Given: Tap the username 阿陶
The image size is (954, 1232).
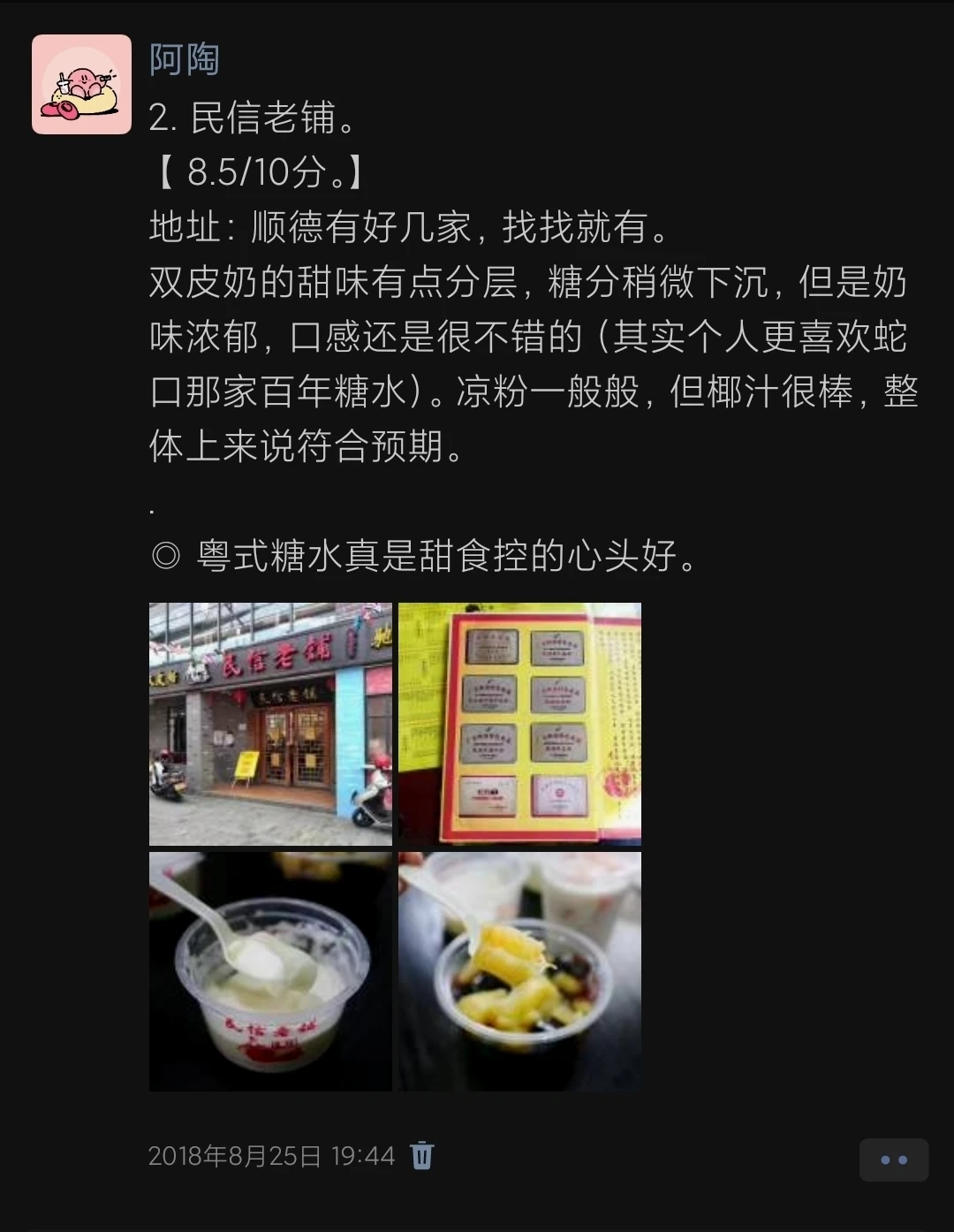Looking at the screenshot, I should (184, 60).
